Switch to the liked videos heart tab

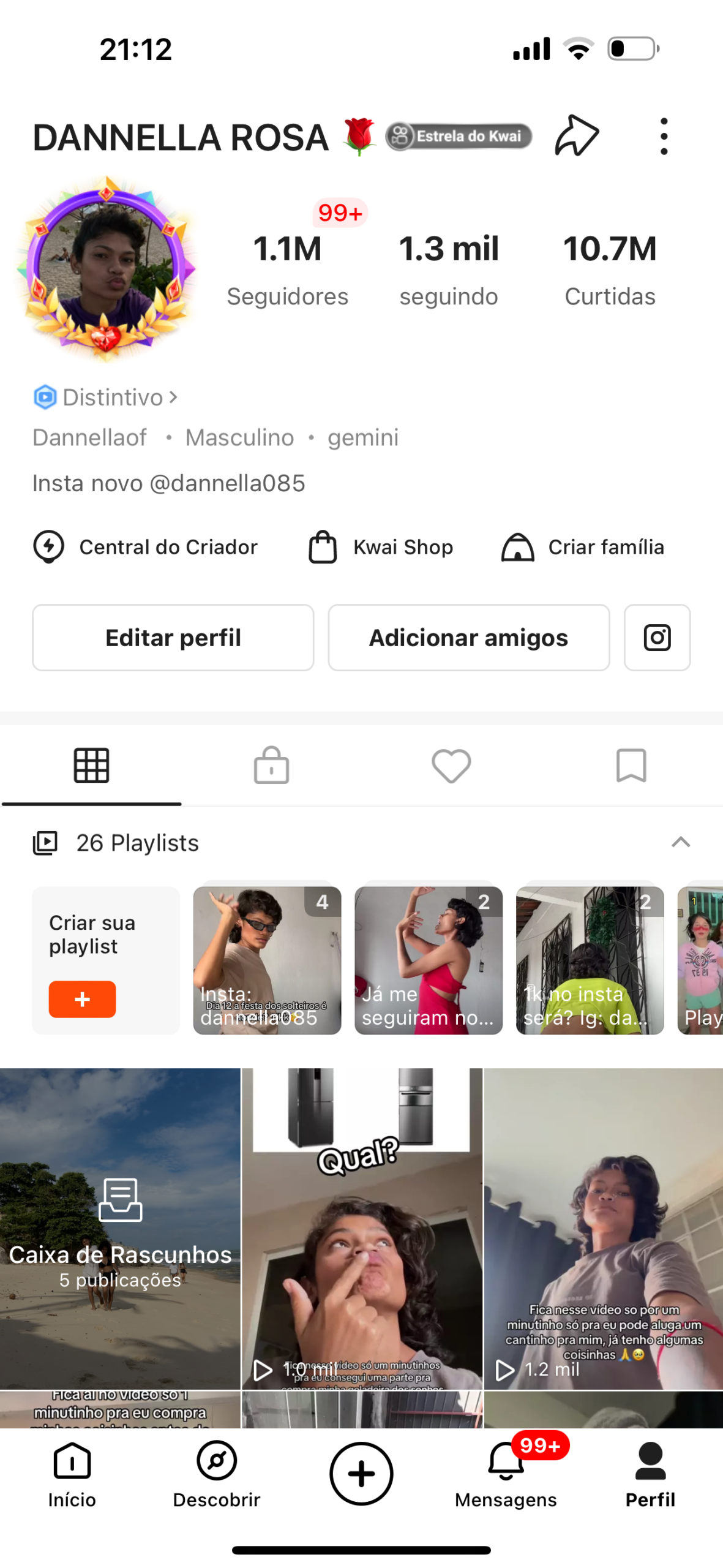point(451,765)
